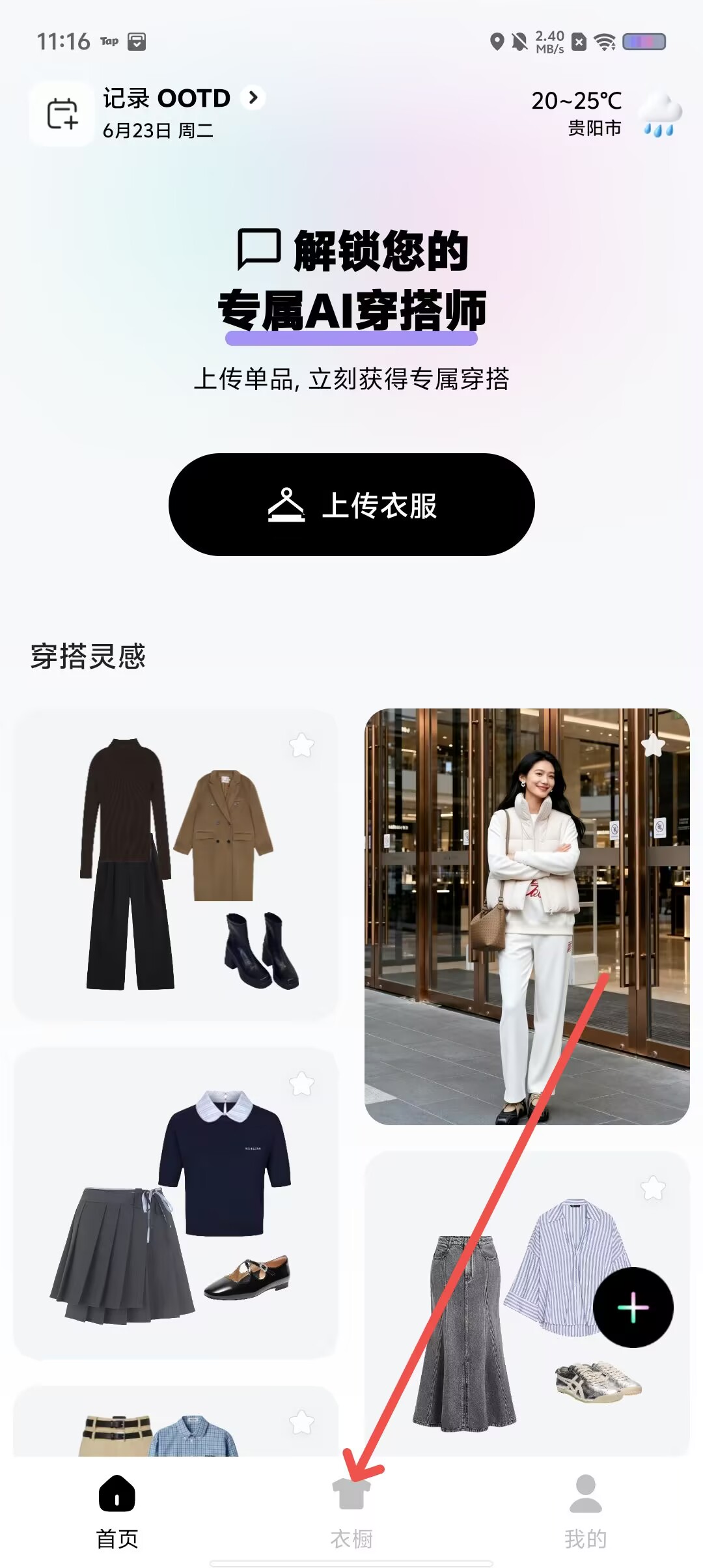Open the brown coat and black pants outfit card
The image size is (703, 1568).
pyautogui.click(x=176, y=865)
